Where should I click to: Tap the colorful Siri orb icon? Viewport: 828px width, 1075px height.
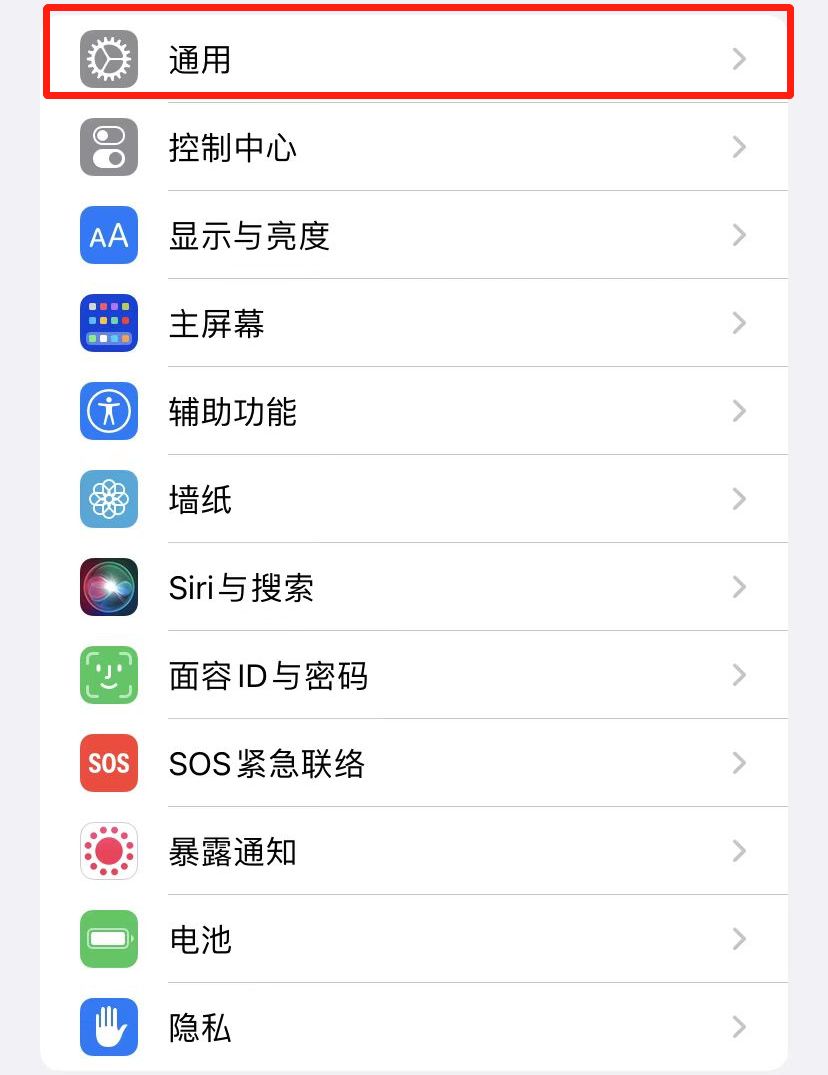click(x=108, y=587)
